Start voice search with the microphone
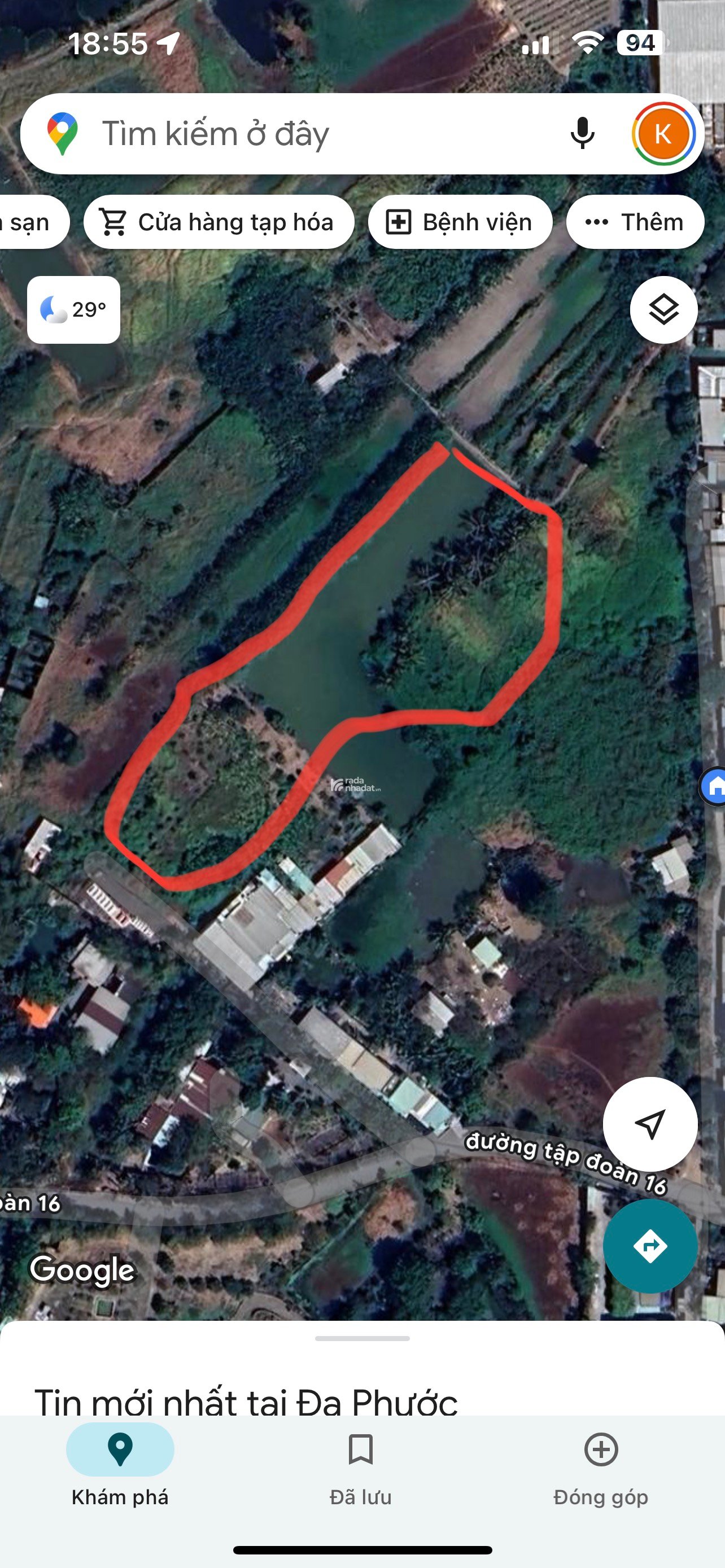725x1568 pixels. click(582, 134)
